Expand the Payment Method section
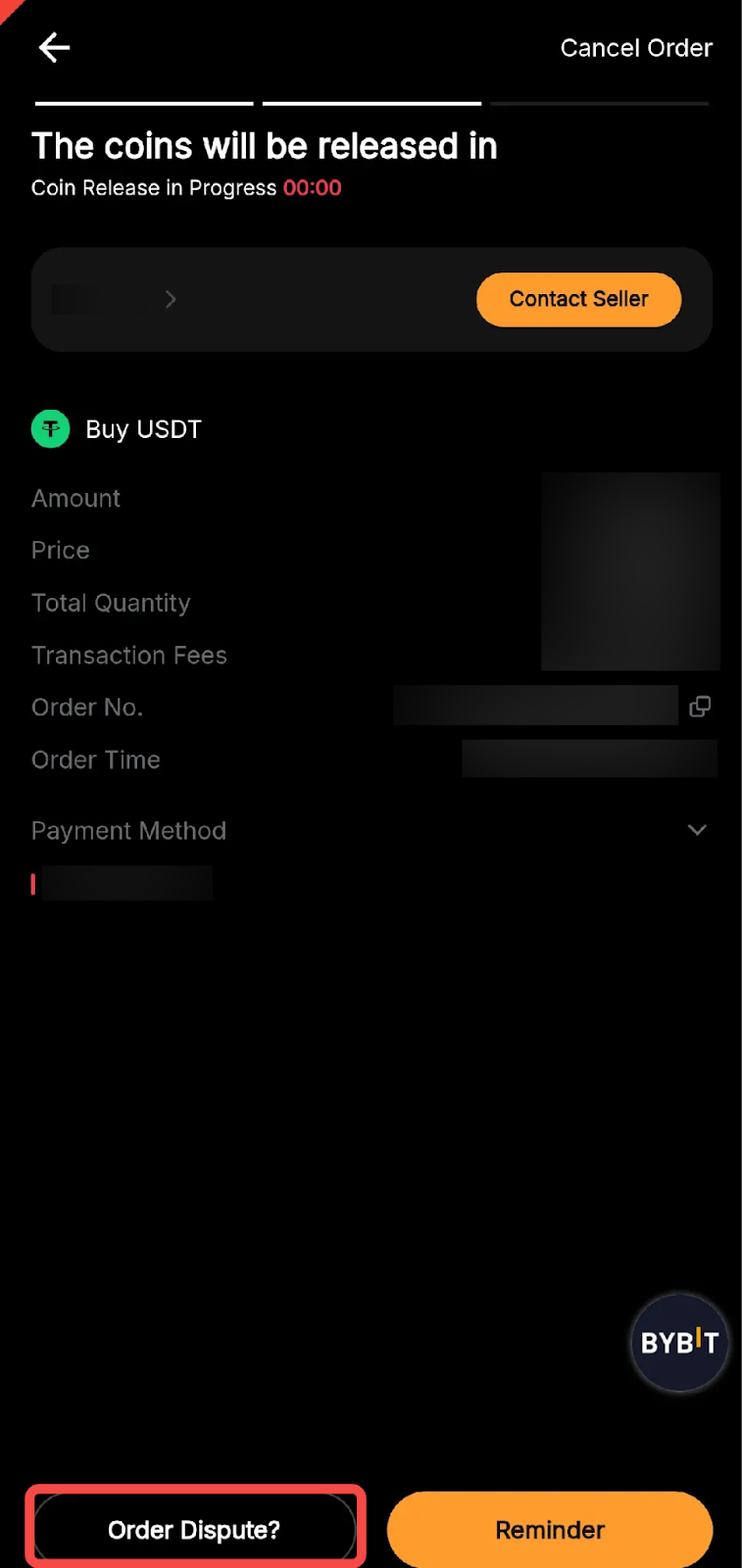 point(697,830)
